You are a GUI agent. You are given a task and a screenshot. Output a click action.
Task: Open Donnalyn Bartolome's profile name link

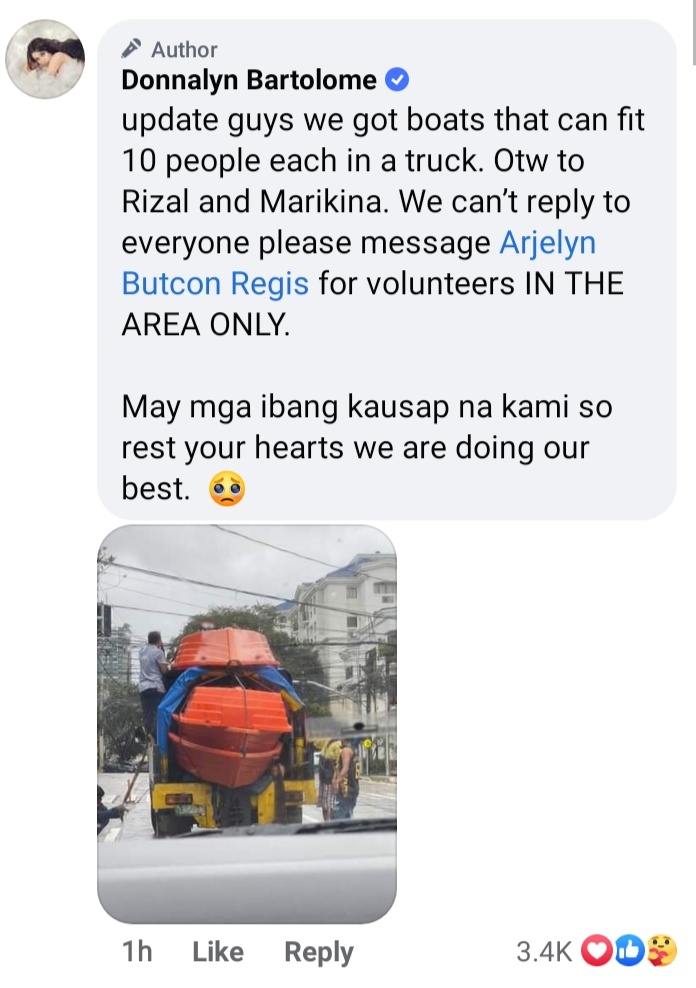pyautogui.click(x=249, y=80)
